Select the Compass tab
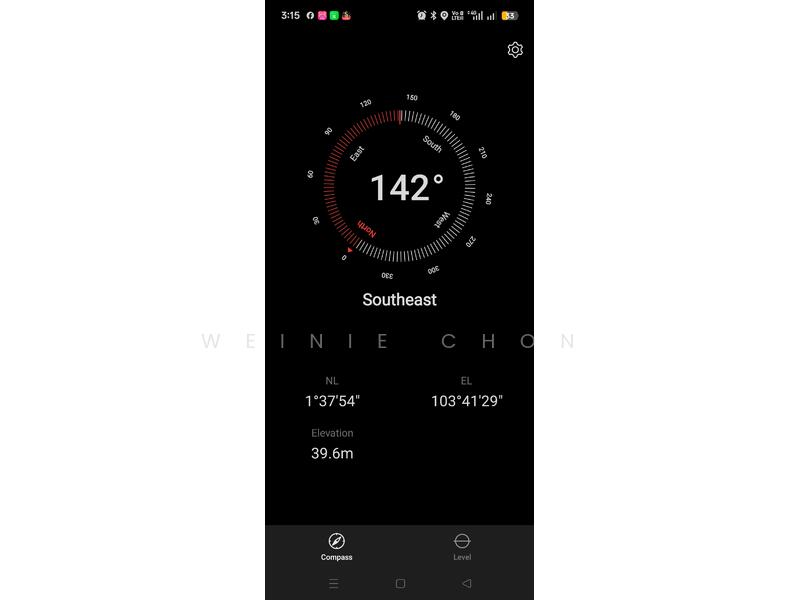 click(x=337, y=546)
